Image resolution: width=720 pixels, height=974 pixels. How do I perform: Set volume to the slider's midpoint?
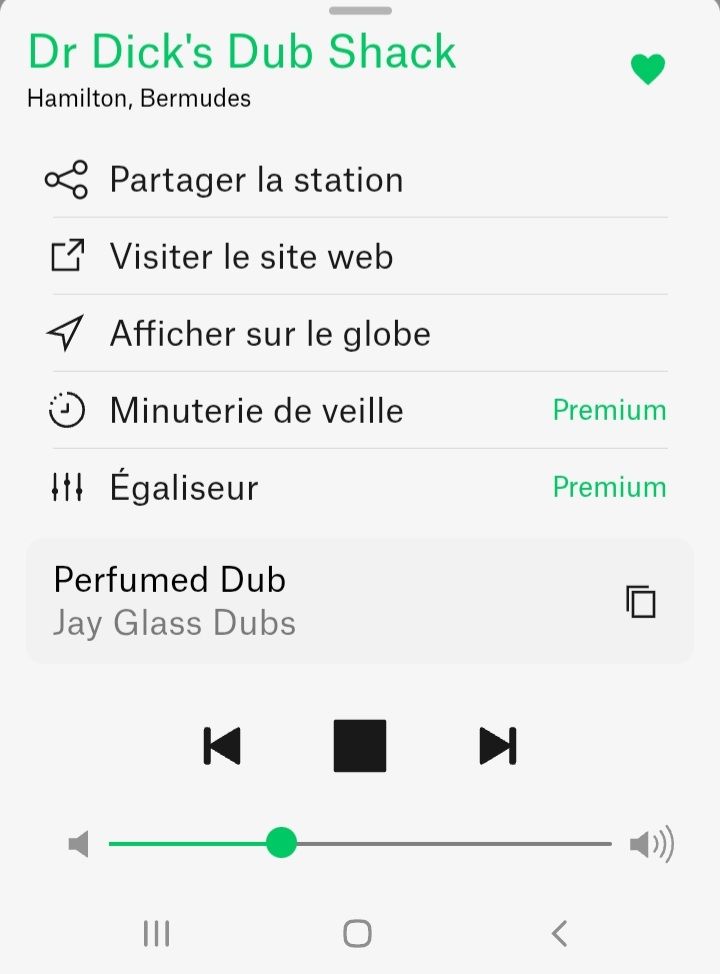click(360, 844)
